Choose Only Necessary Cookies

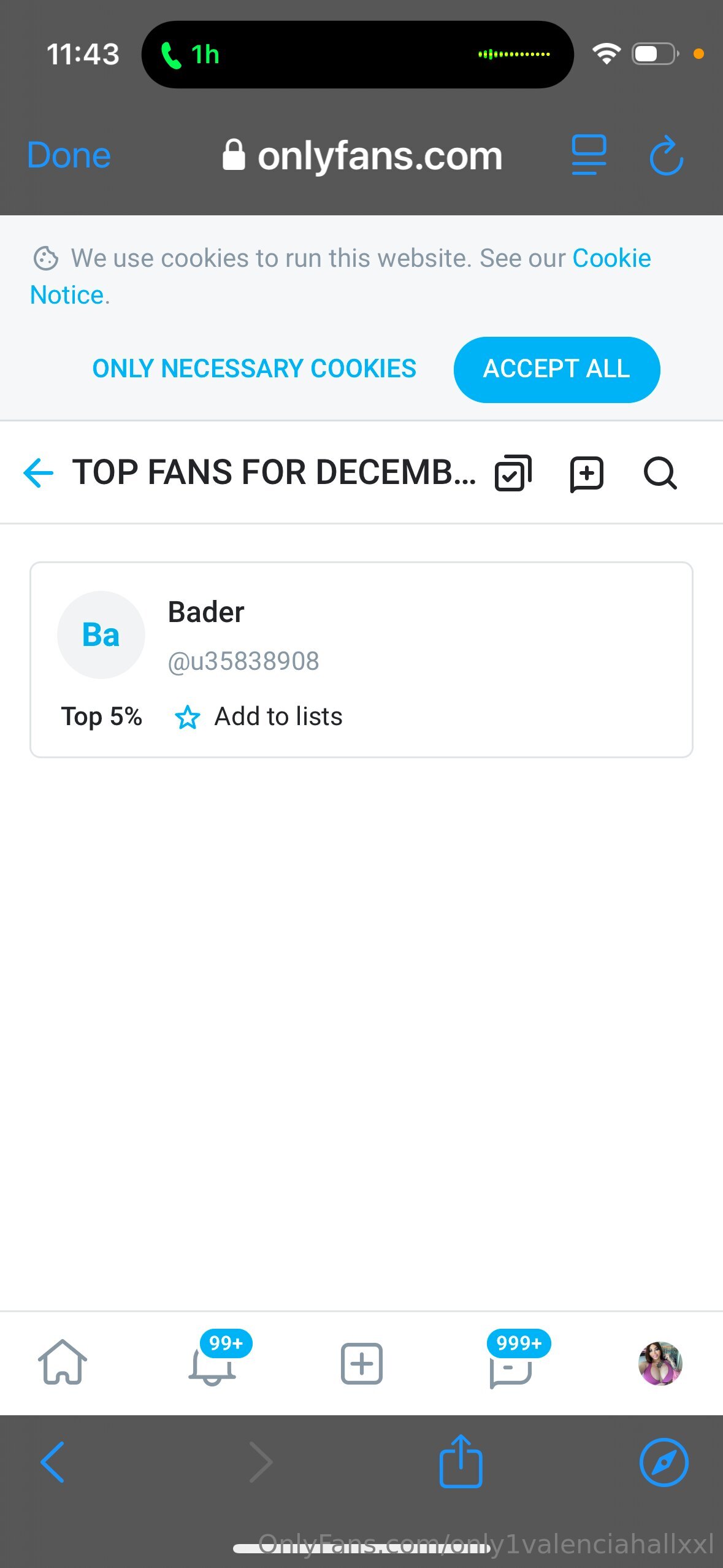click(x=254, y=369)
